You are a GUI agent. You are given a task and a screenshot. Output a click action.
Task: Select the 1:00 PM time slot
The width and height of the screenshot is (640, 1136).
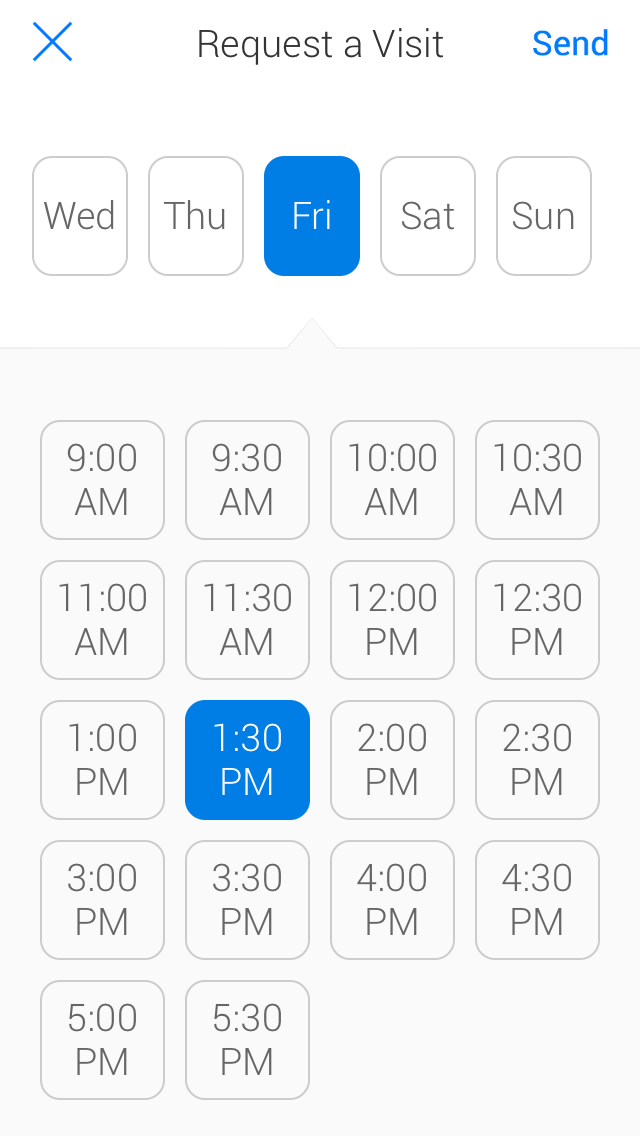[102, 760]
